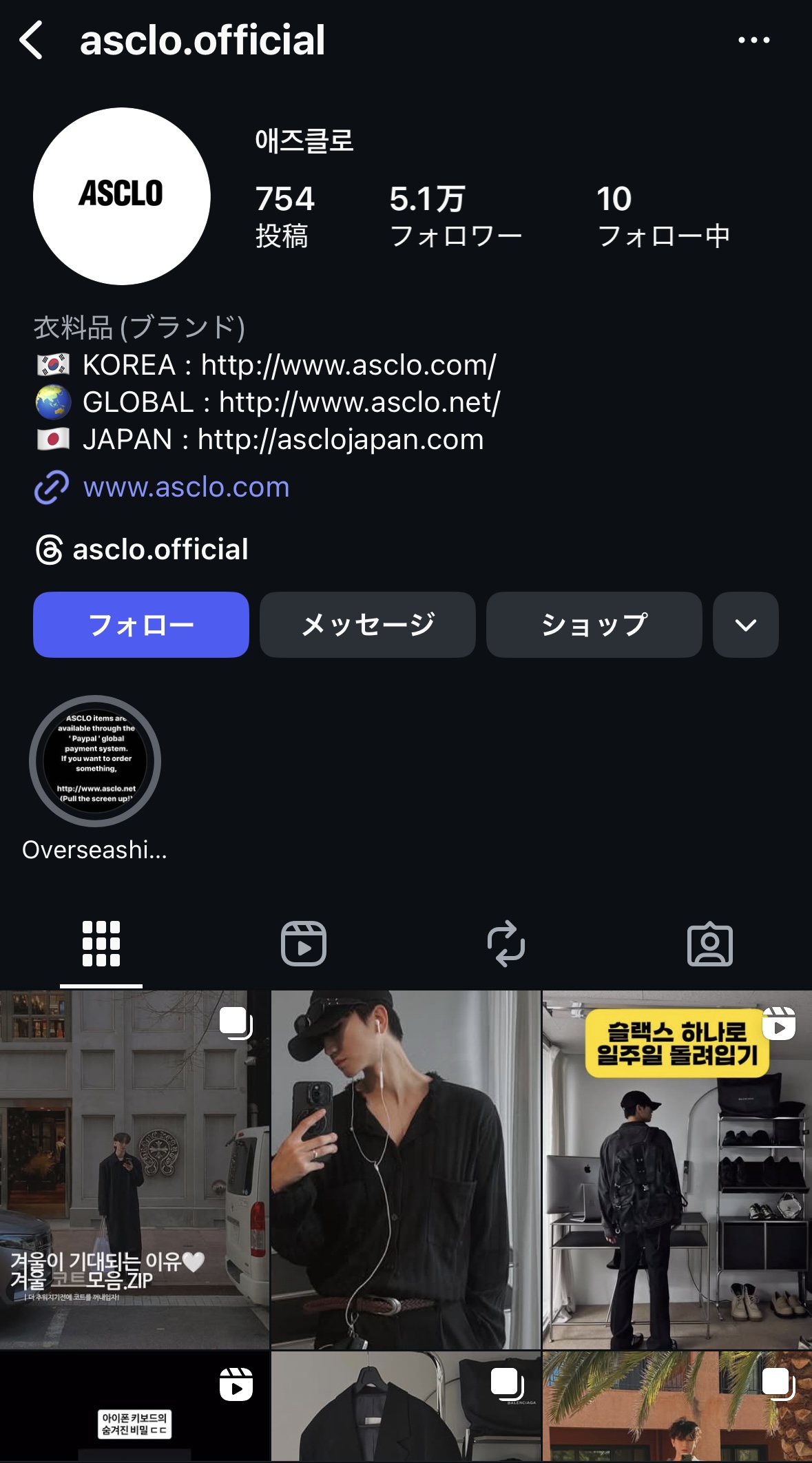Play the 슬랙스 하나로 일주일 돌려입기 reel
Image resolution: width=812 pixels, height=1463 pixels.
[677, 1170]
